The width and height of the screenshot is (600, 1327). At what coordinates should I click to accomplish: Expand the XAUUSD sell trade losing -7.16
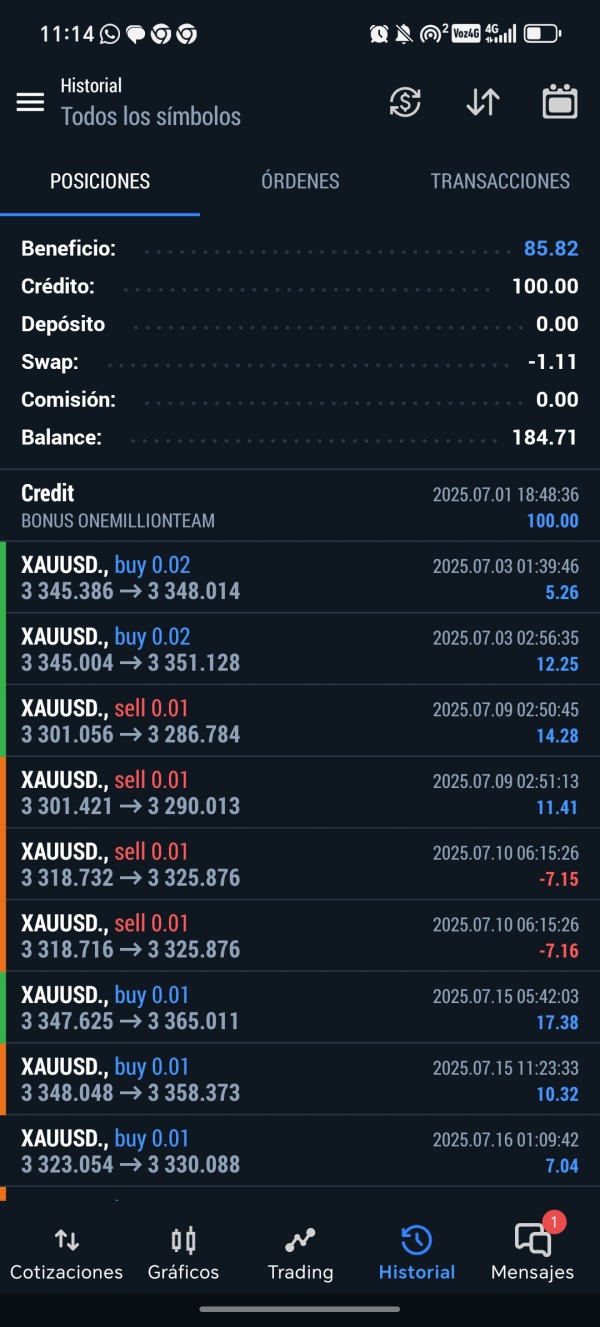click(300, 936)
